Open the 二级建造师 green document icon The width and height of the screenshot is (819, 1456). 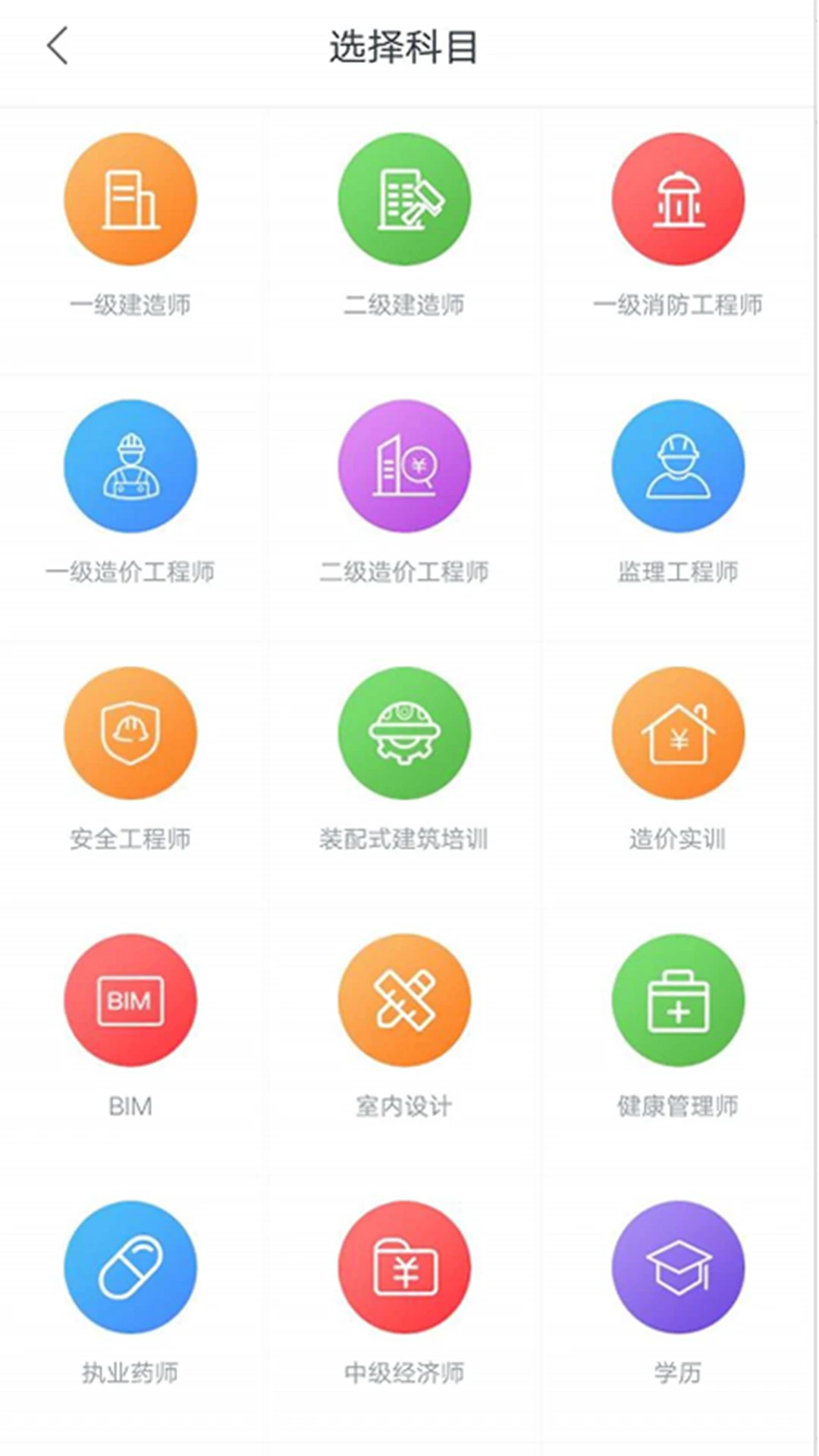405,199
